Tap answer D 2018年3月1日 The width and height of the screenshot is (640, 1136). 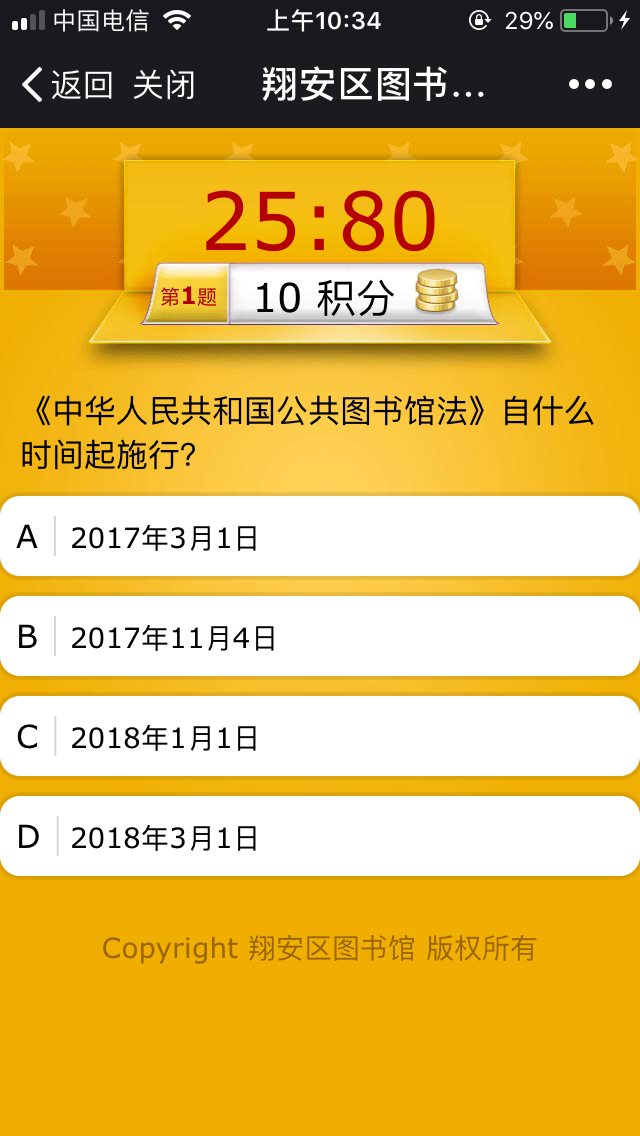pyautogui.click(x=320, y=837)
